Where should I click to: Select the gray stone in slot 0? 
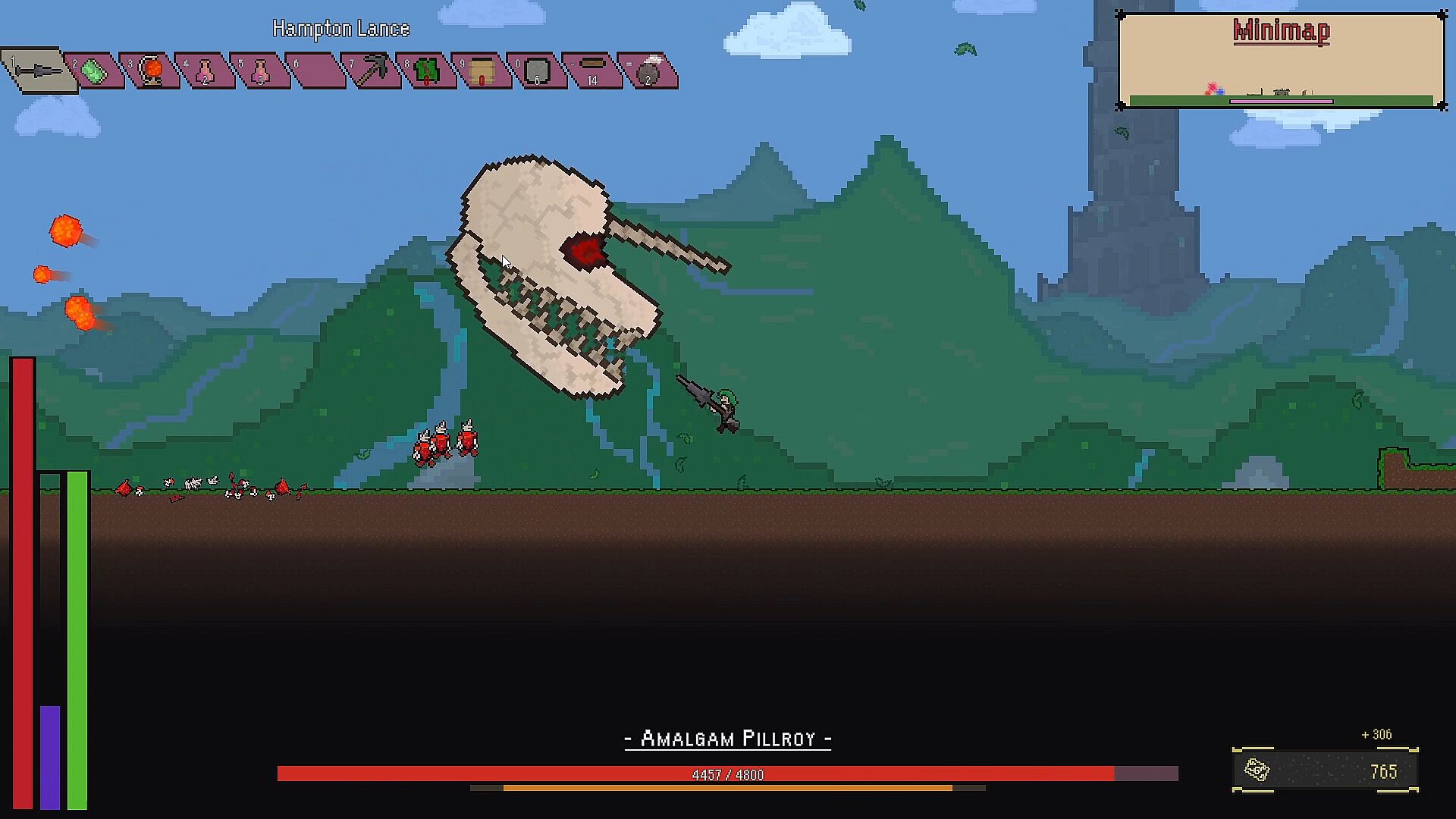click(x=538, y=71)
